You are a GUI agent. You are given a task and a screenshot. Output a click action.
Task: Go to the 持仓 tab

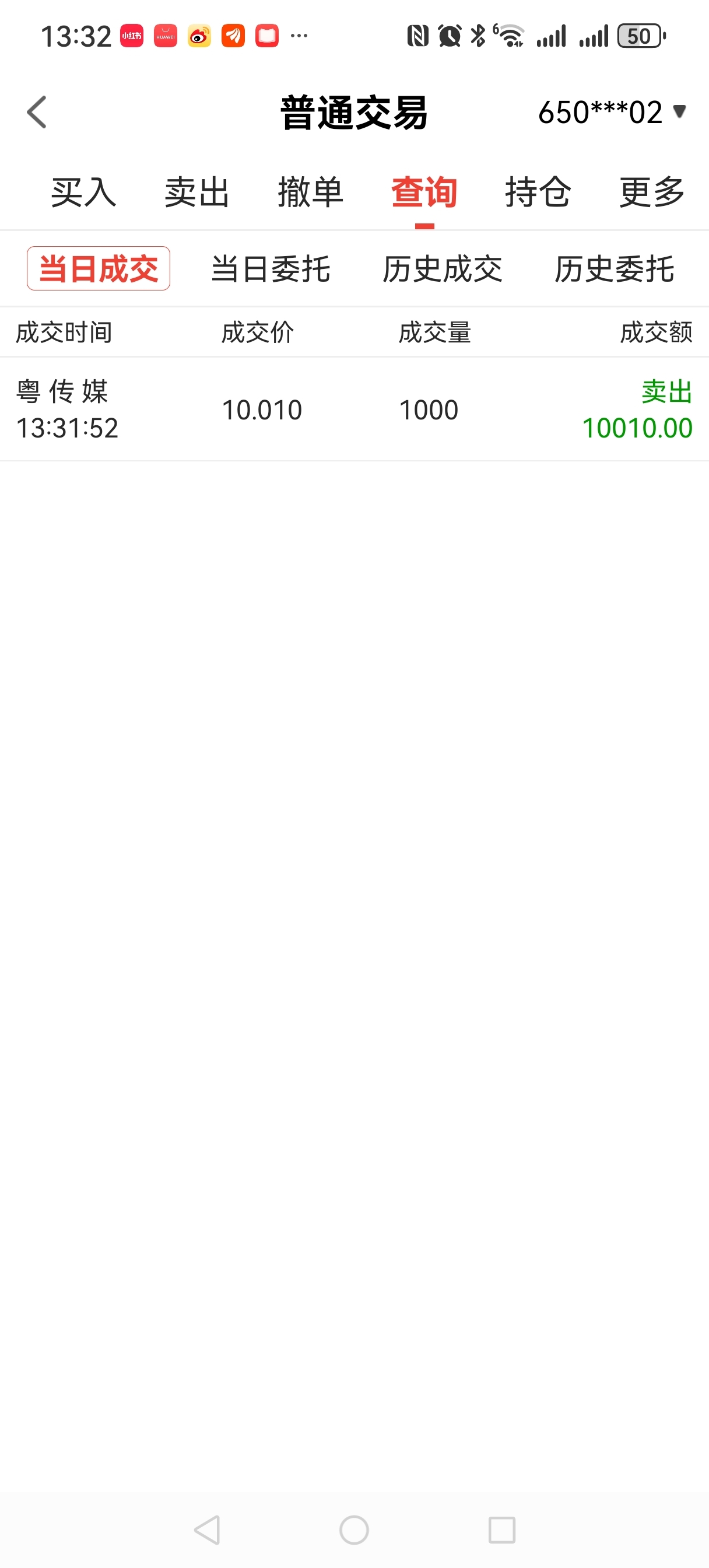pyautogui.click(x=538, y=192)
